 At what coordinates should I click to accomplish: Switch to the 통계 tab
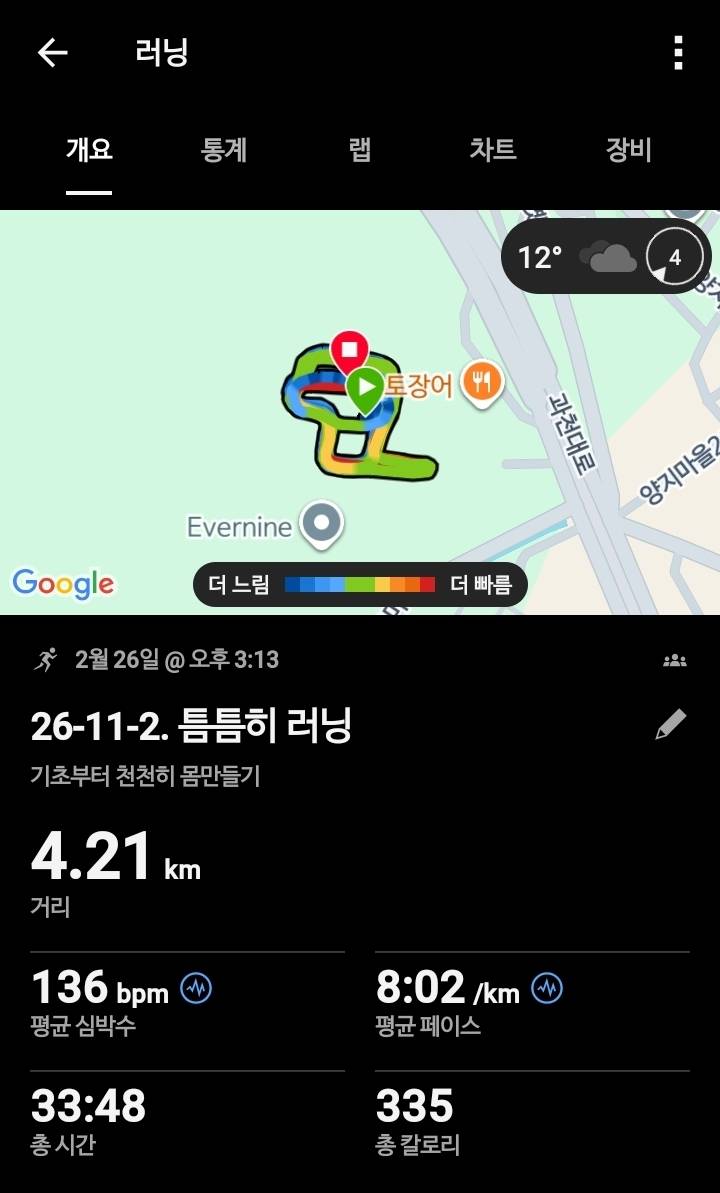[x=222, y=150]
